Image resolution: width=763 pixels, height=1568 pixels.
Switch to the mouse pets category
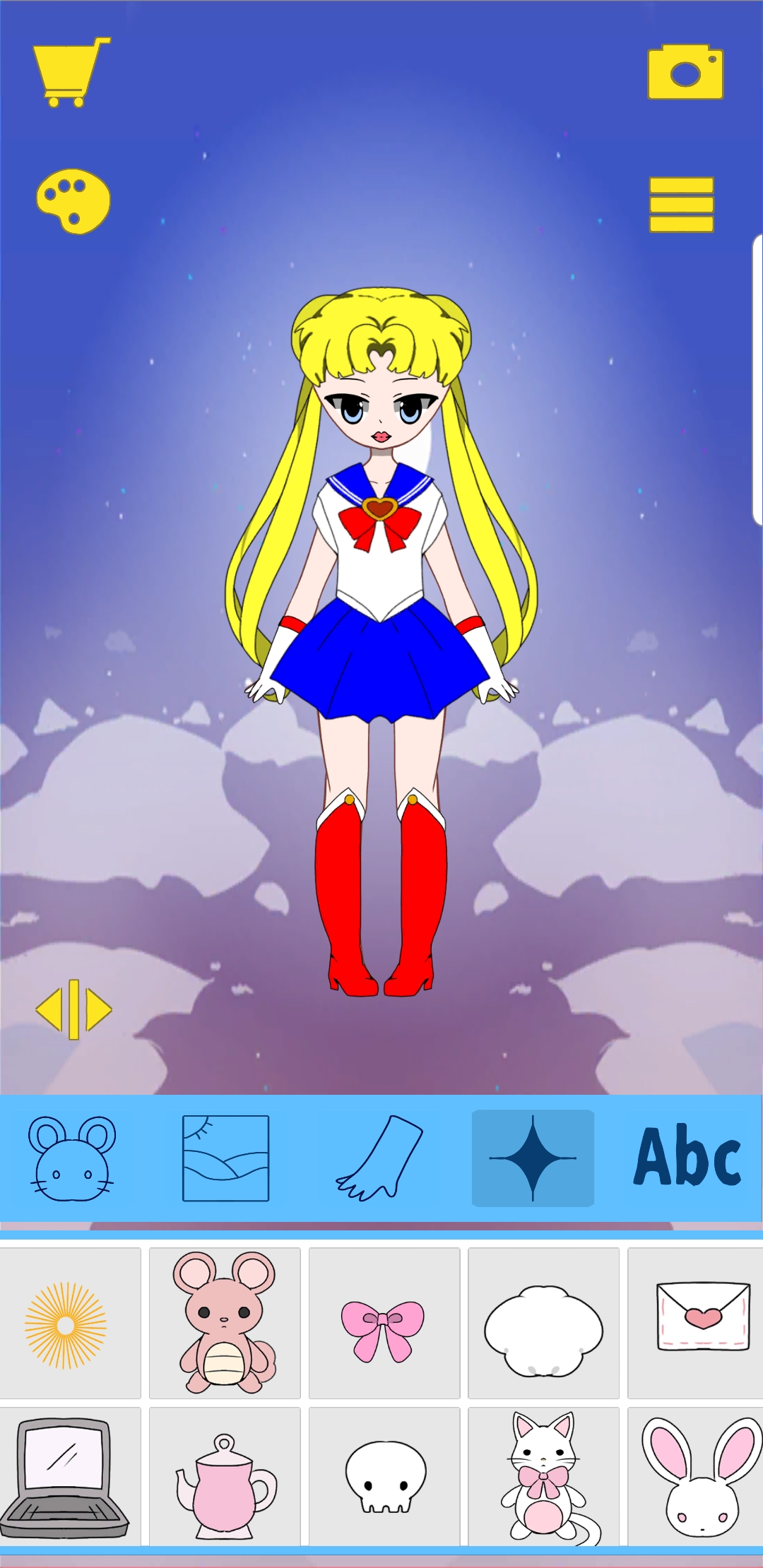(x=72, y=1158)
